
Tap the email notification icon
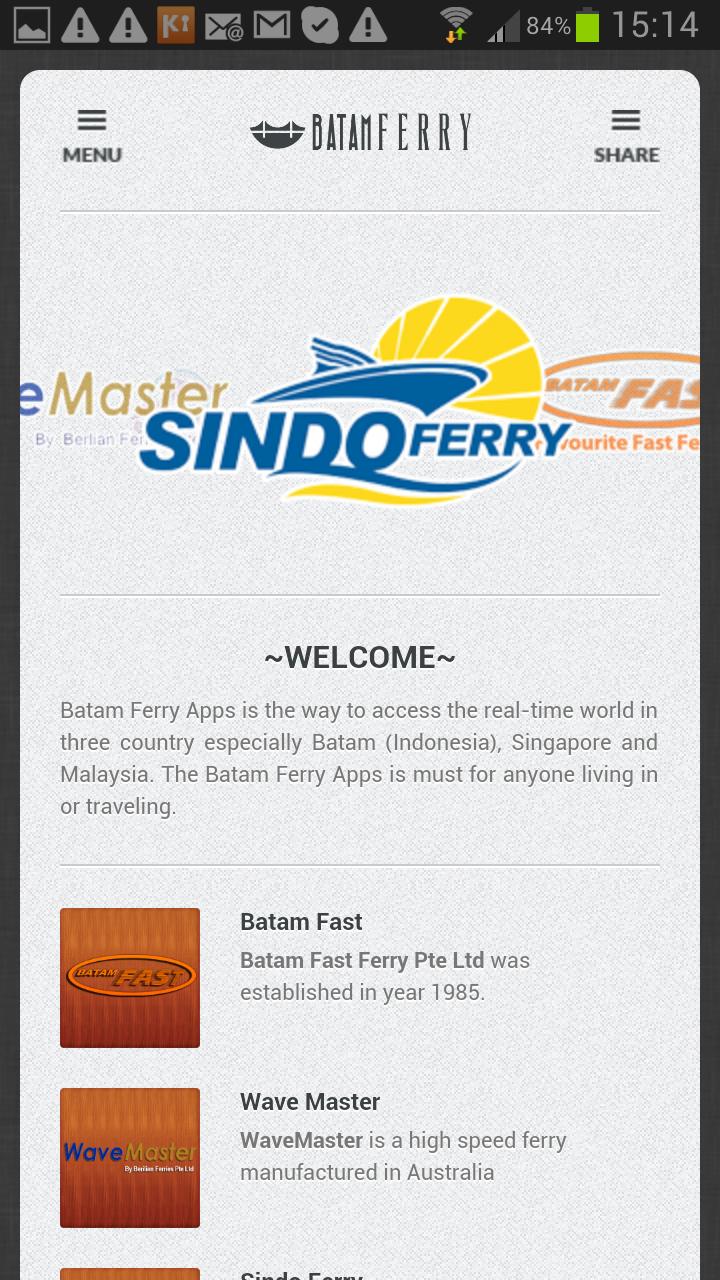click(x=223, y=26)
